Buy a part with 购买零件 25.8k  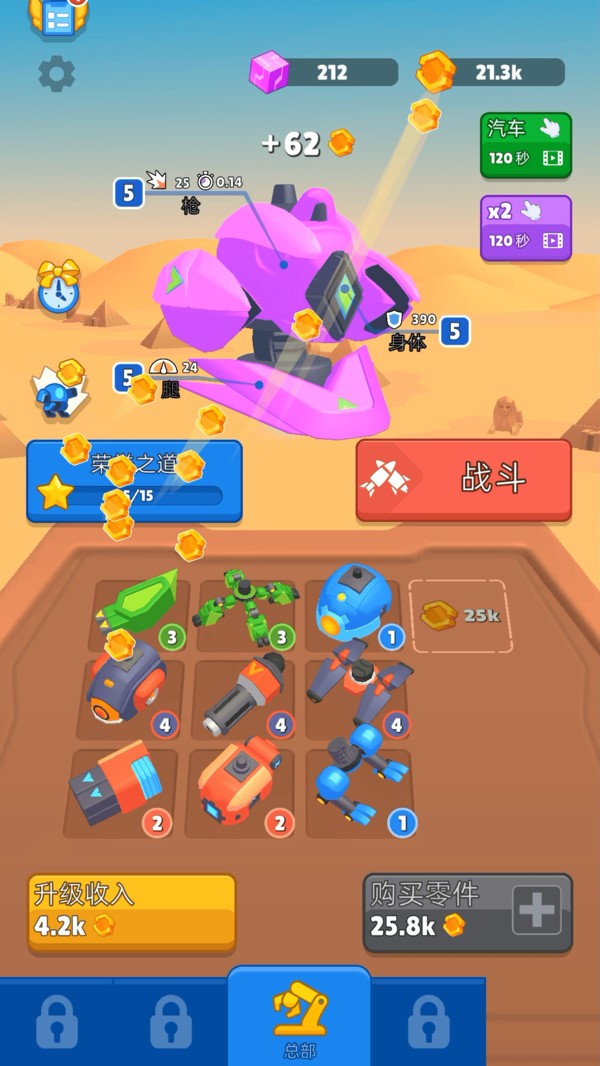pyautogui.click(x=467, y=912)
